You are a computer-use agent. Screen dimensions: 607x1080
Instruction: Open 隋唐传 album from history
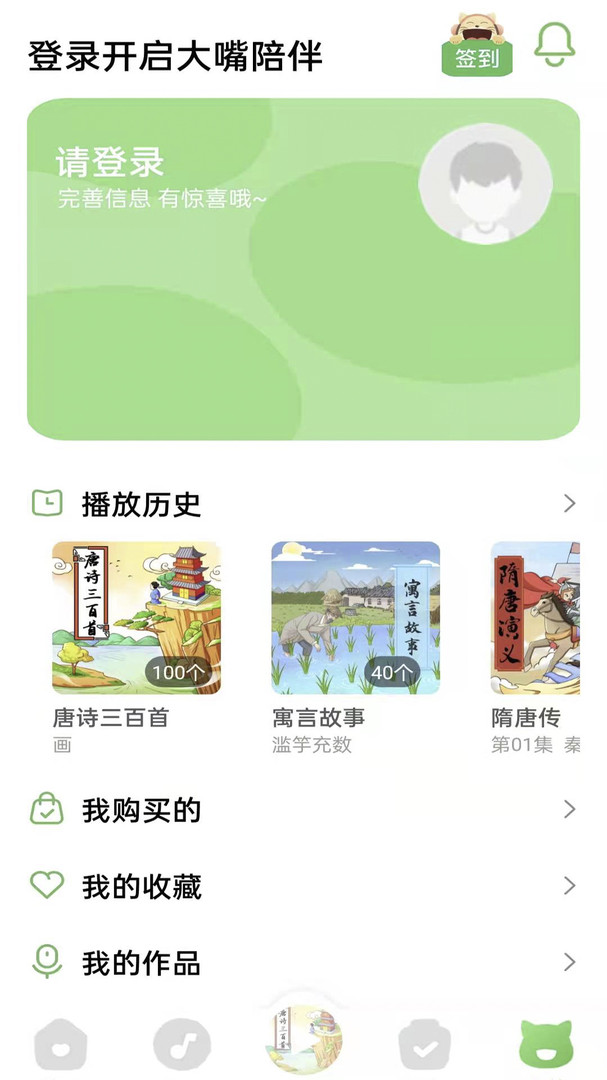pos(537,618)
